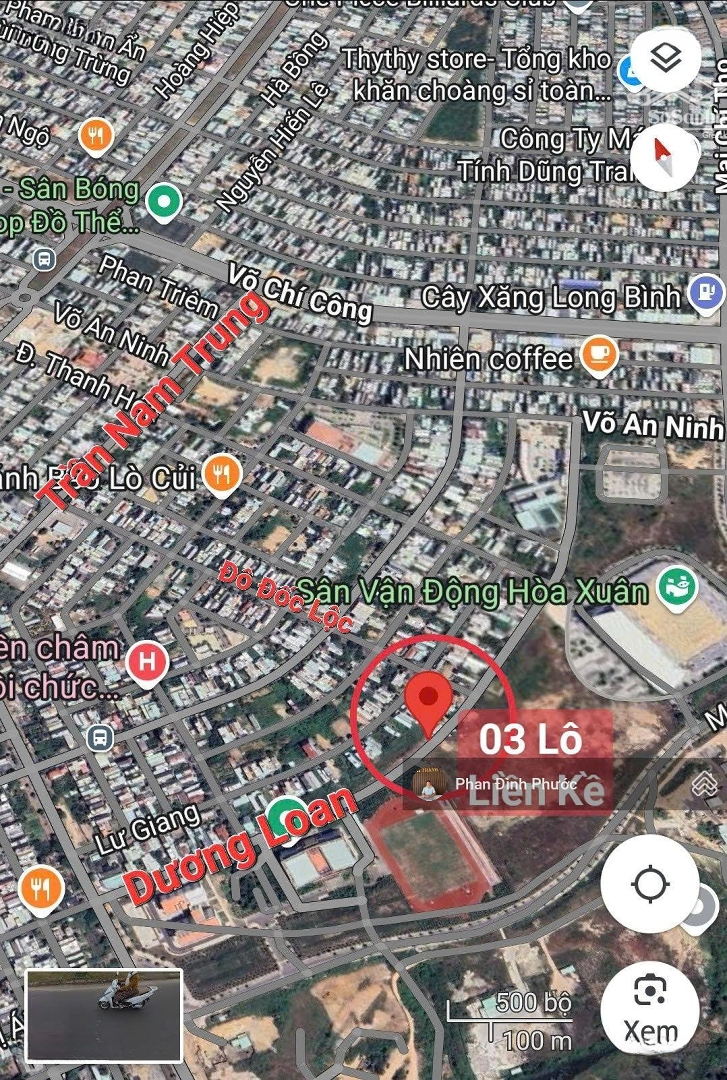Center the map on my location
The image size is (727, 1080).
[x=650, y=884]
